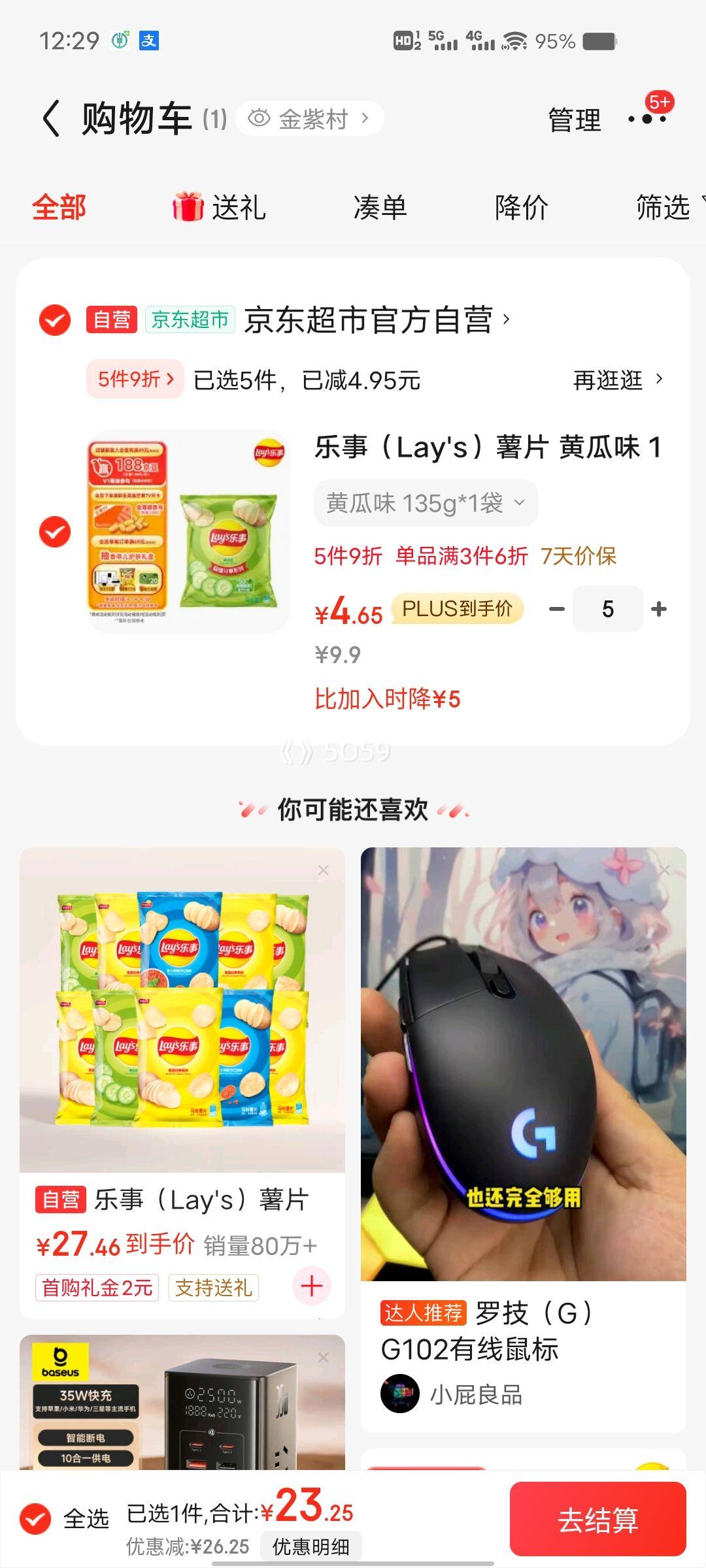
Task: Tap plus to increase chips quantity from 5
Action: (660, 608)
